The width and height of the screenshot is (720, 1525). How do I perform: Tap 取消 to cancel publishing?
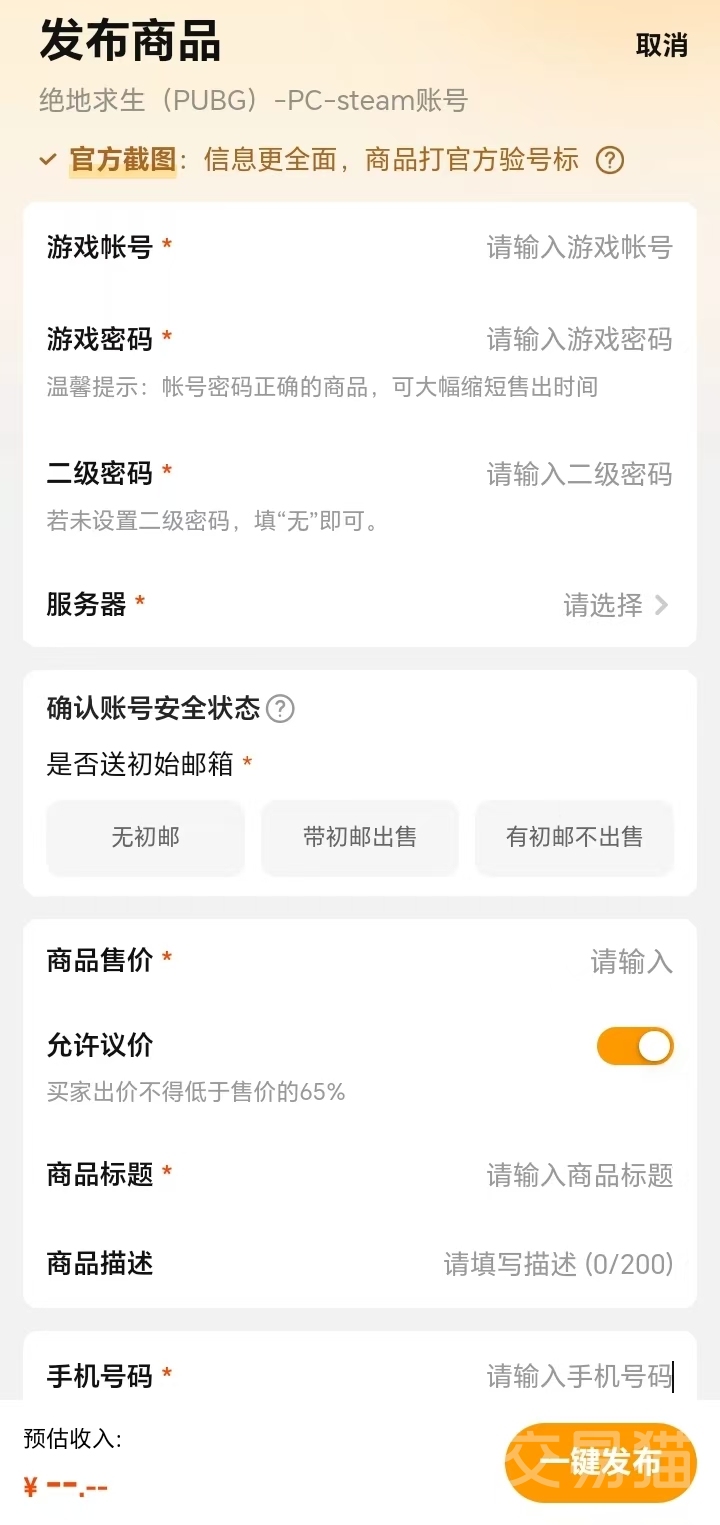(661, 45)
